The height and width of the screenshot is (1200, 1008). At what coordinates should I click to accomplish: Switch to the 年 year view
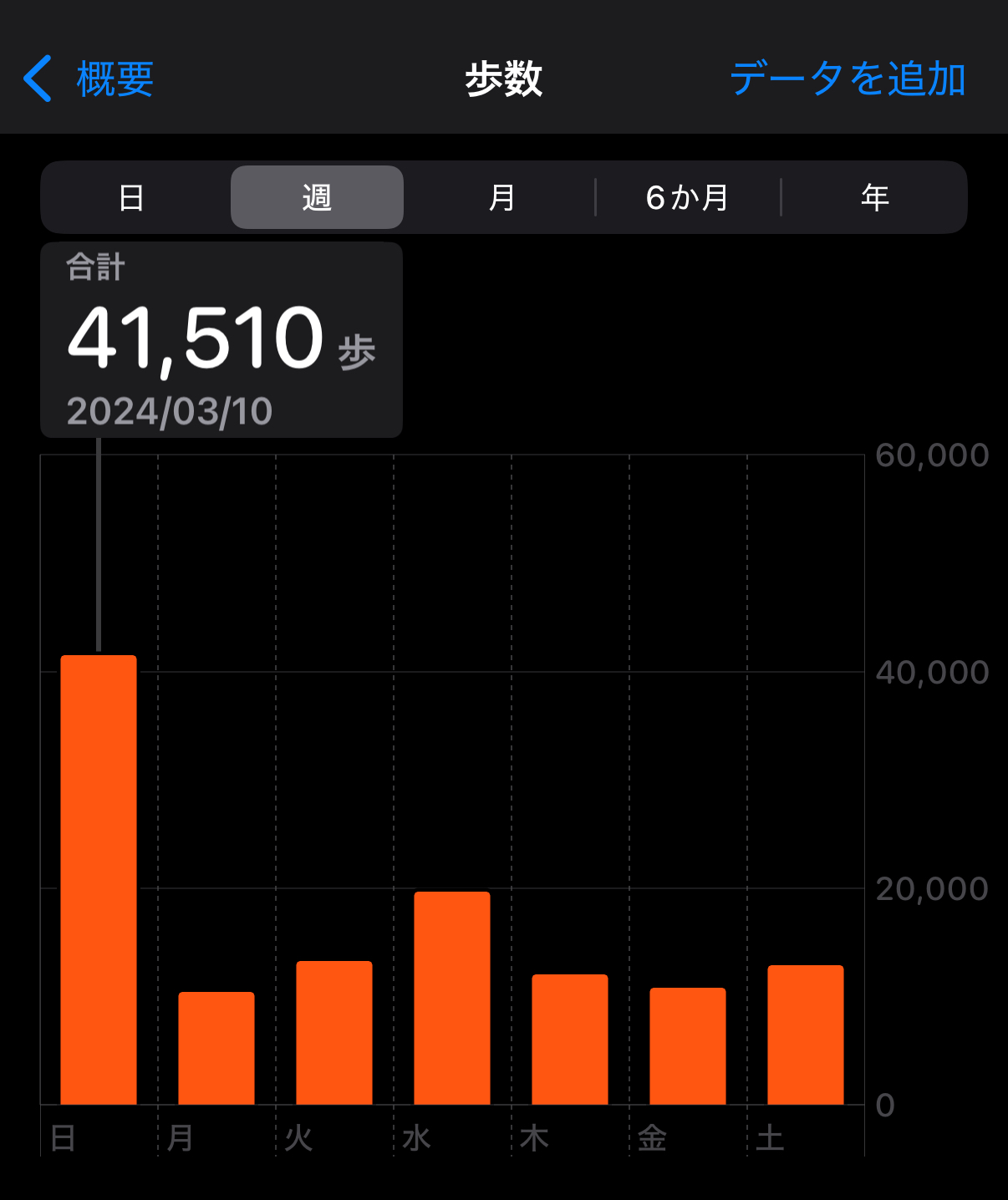[x=874, y=198]
